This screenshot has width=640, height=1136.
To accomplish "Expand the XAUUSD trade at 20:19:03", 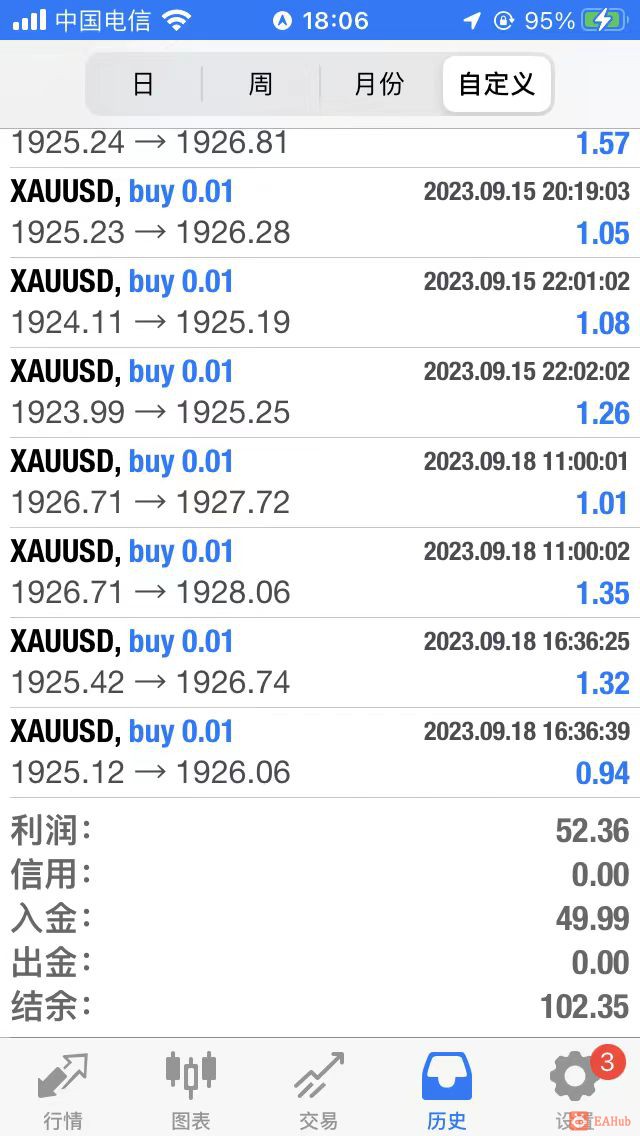I will [320, 212].
